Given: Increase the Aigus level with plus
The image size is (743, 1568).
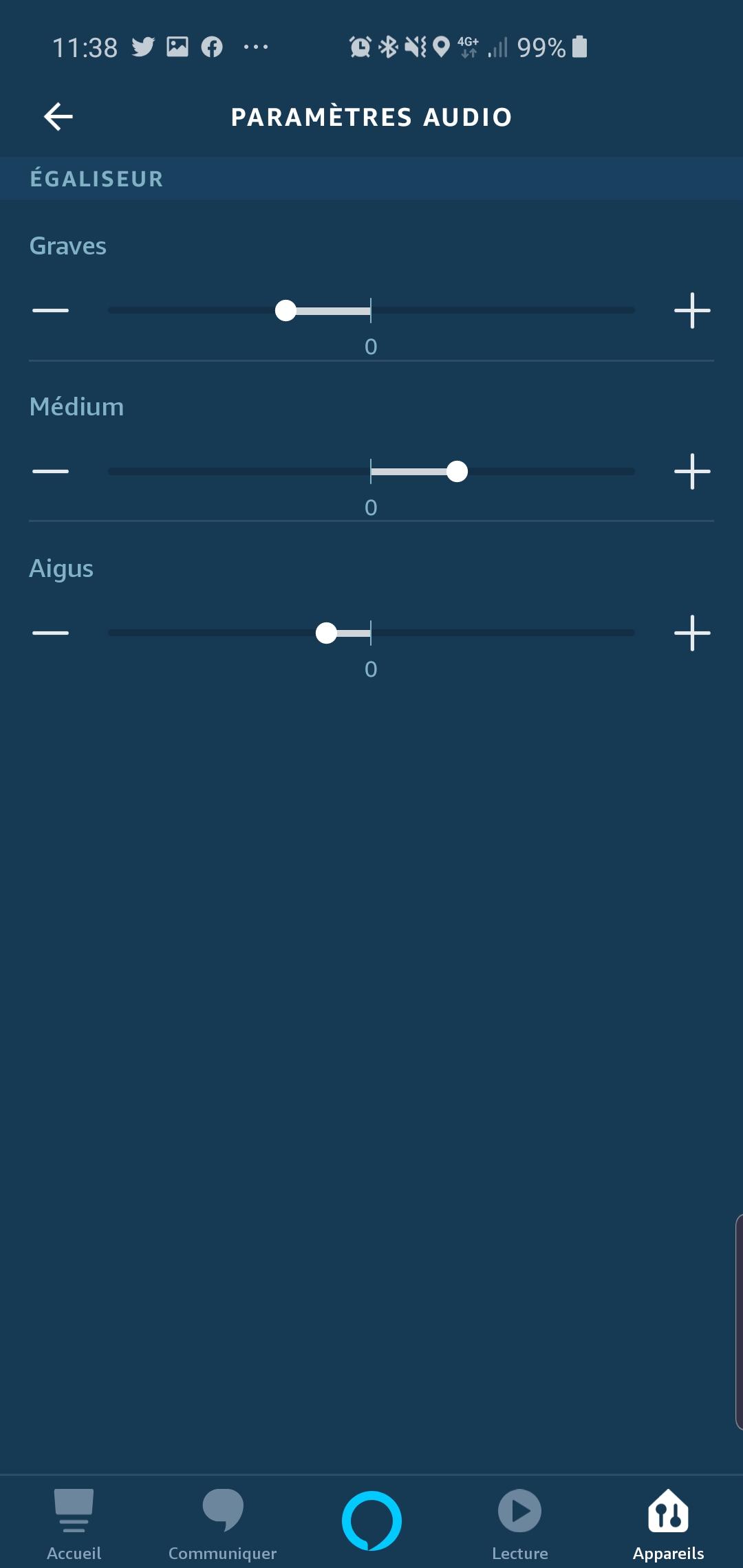Looking at the screenshot, I should point(692,633).
